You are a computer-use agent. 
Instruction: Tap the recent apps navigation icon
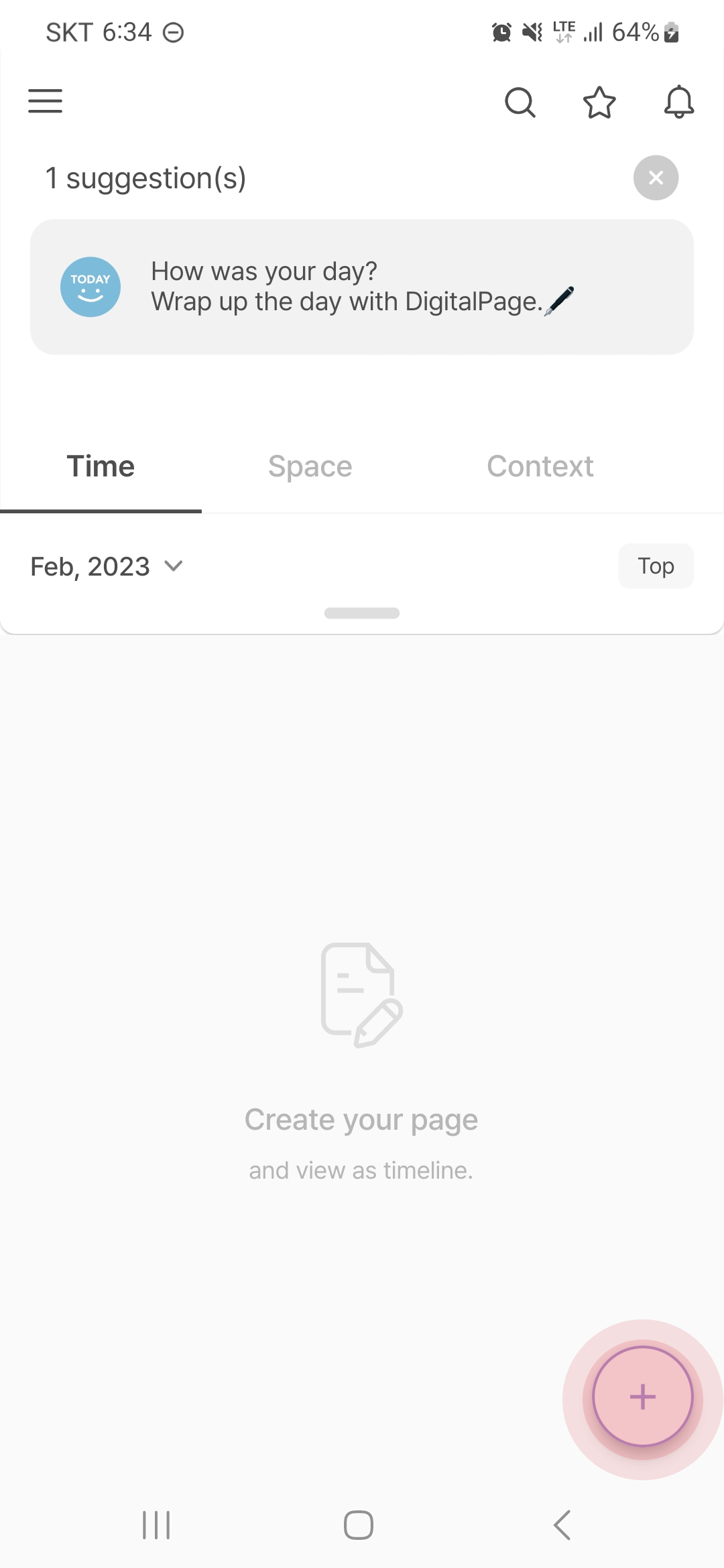pos(156,1524)
